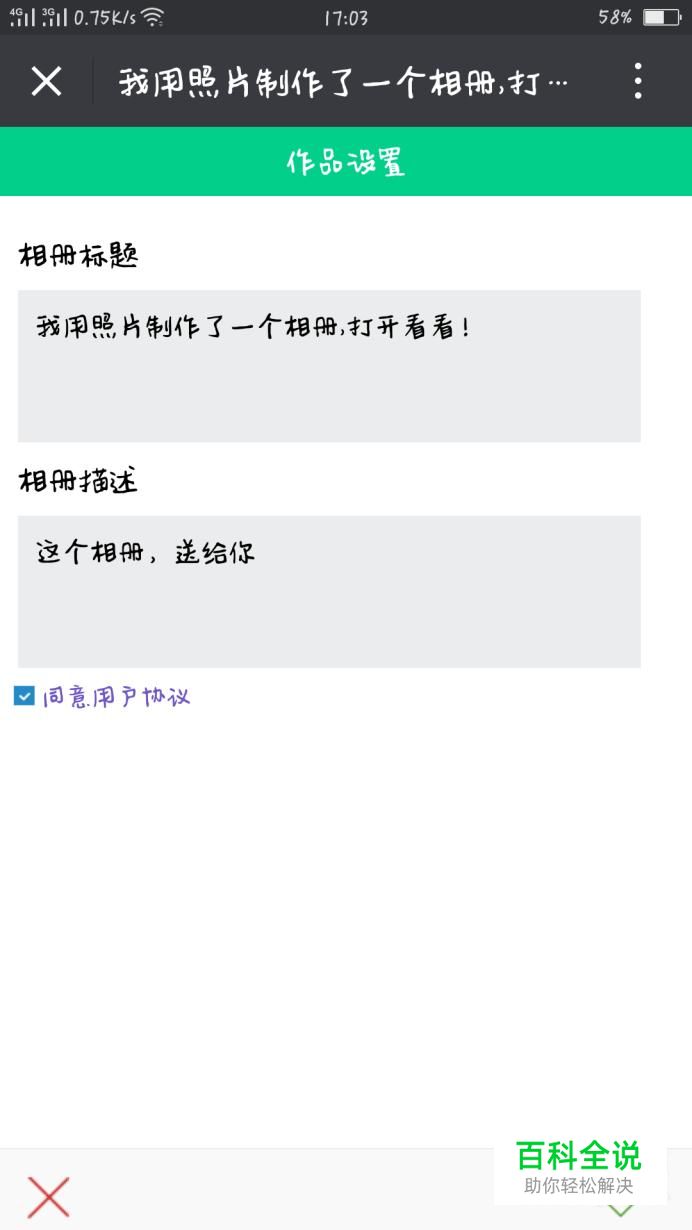The image size is (692, 1230).
Task: Cancel with the red X at bottom
Action: point(48,1197)
